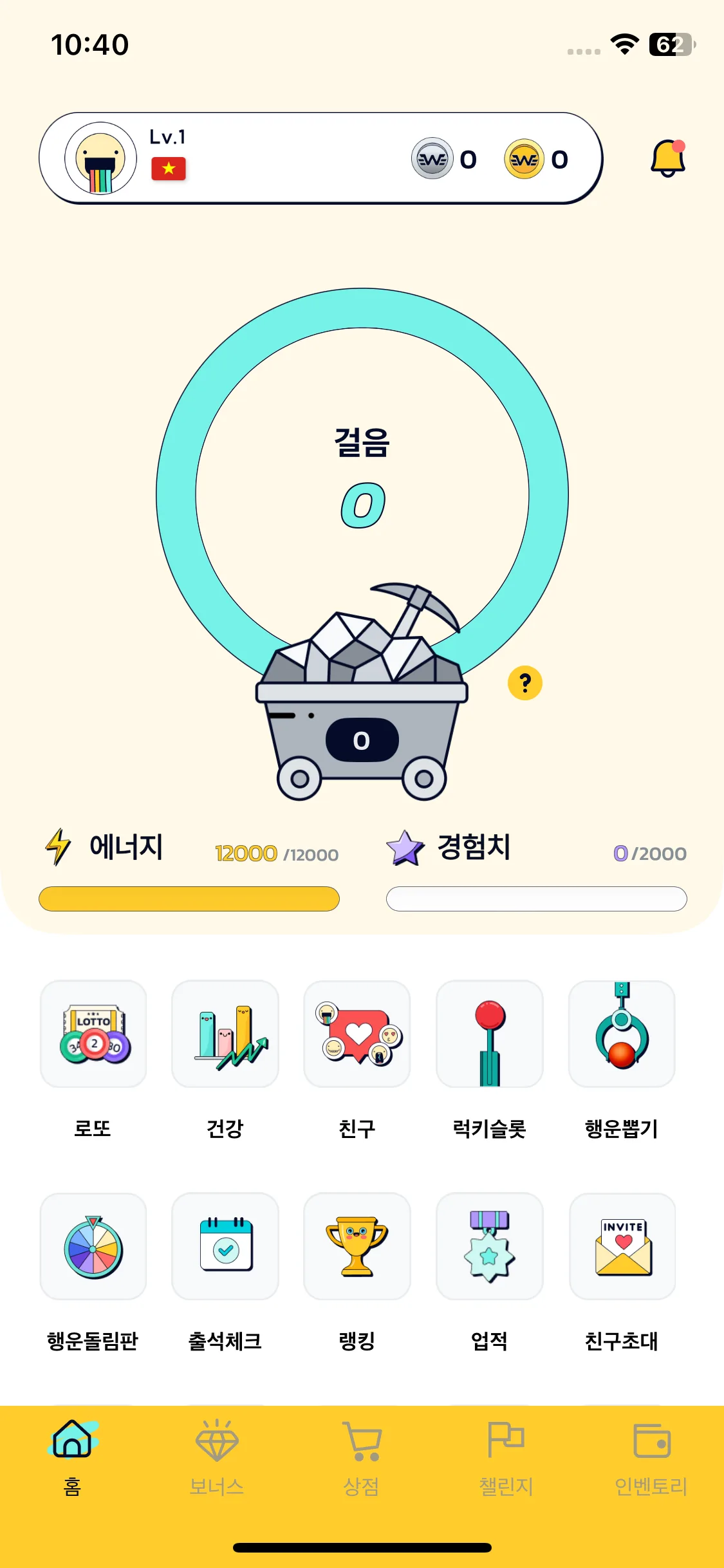View the 랭킹 ranking board
The height and width of the screenshot is (1568, 724).
[357, 1246]
